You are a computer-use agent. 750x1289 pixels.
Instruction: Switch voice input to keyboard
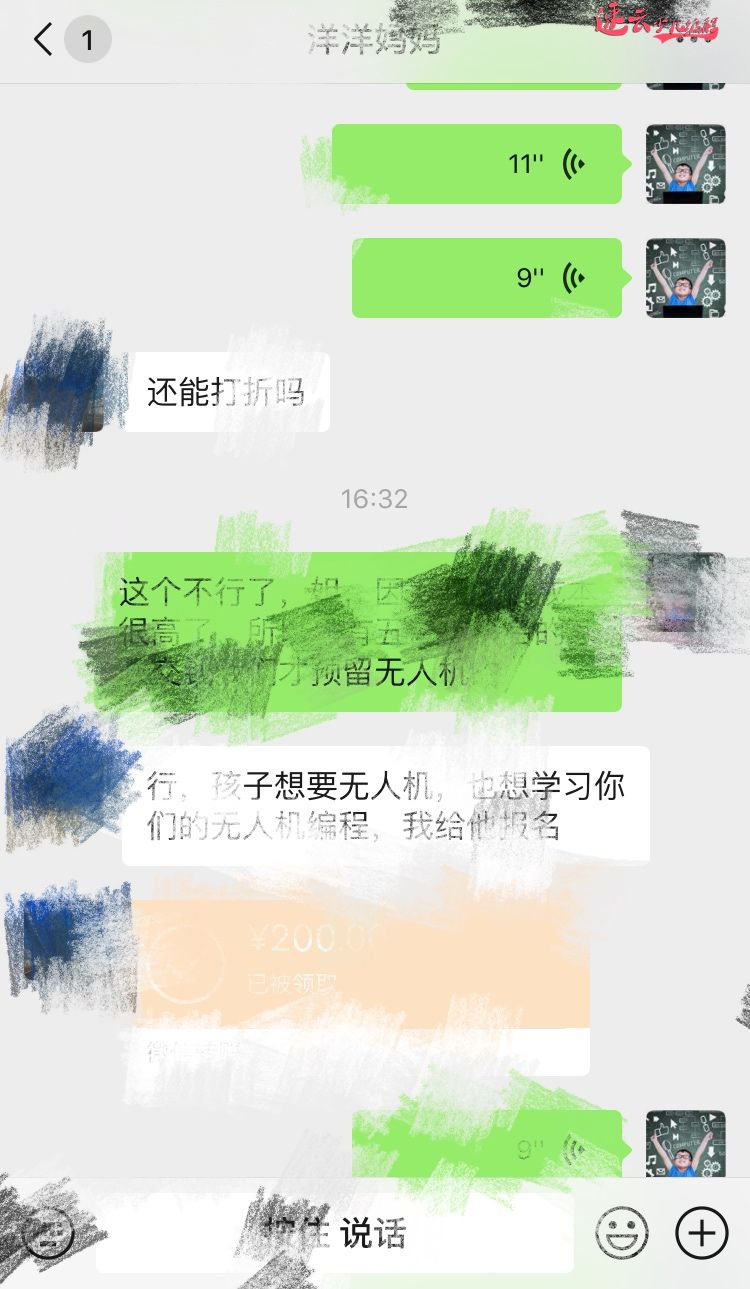(48, 1233)
